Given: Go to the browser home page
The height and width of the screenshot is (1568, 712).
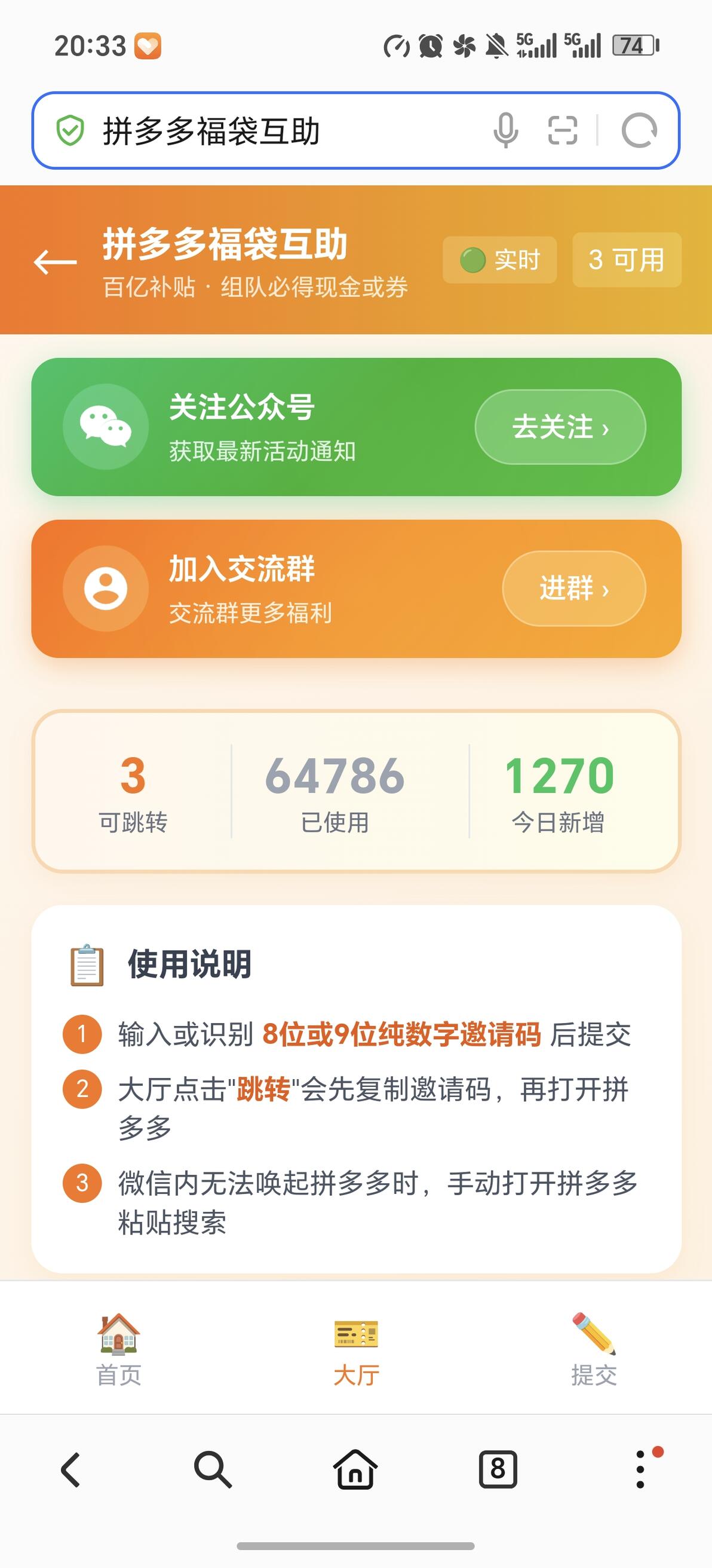Looking at the screenshot, I should pos(355,1470).
